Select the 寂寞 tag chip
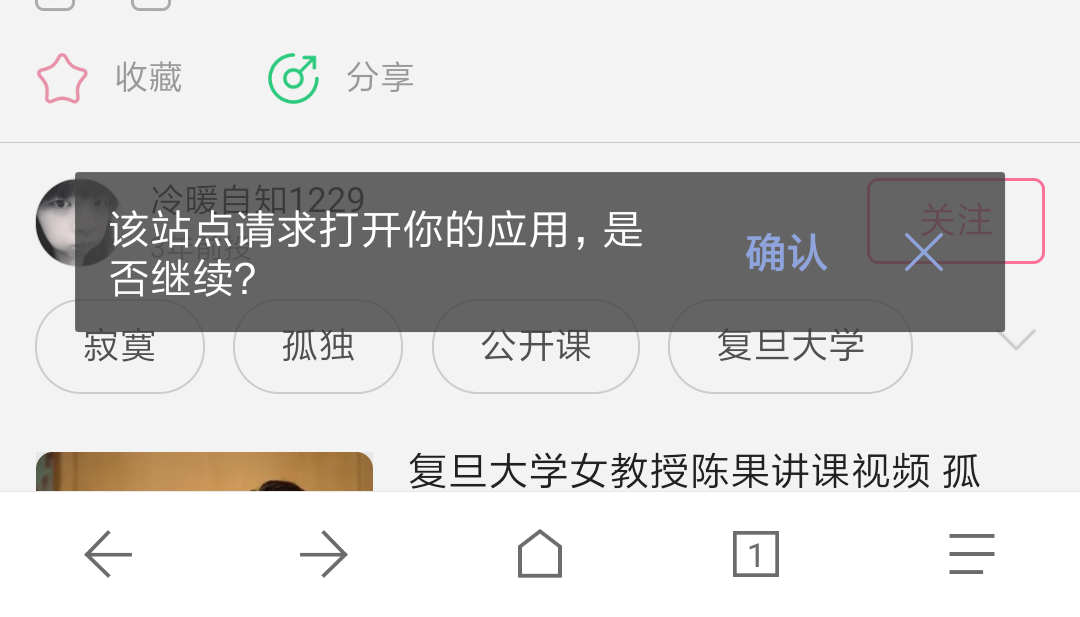 point(120,361)
